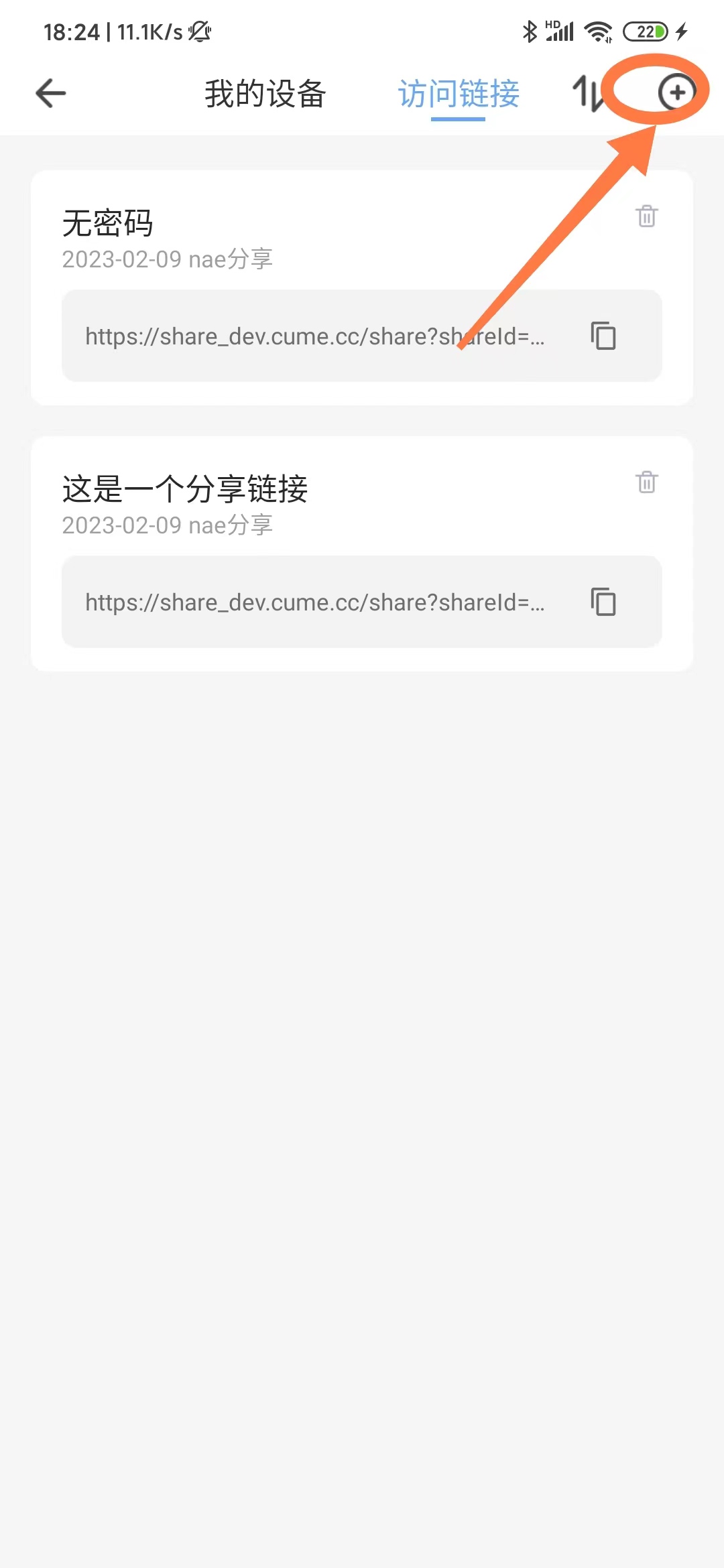Select the 访问链接 tab
The height and width of the screenshot is (1568, 724).
point(459,94)
